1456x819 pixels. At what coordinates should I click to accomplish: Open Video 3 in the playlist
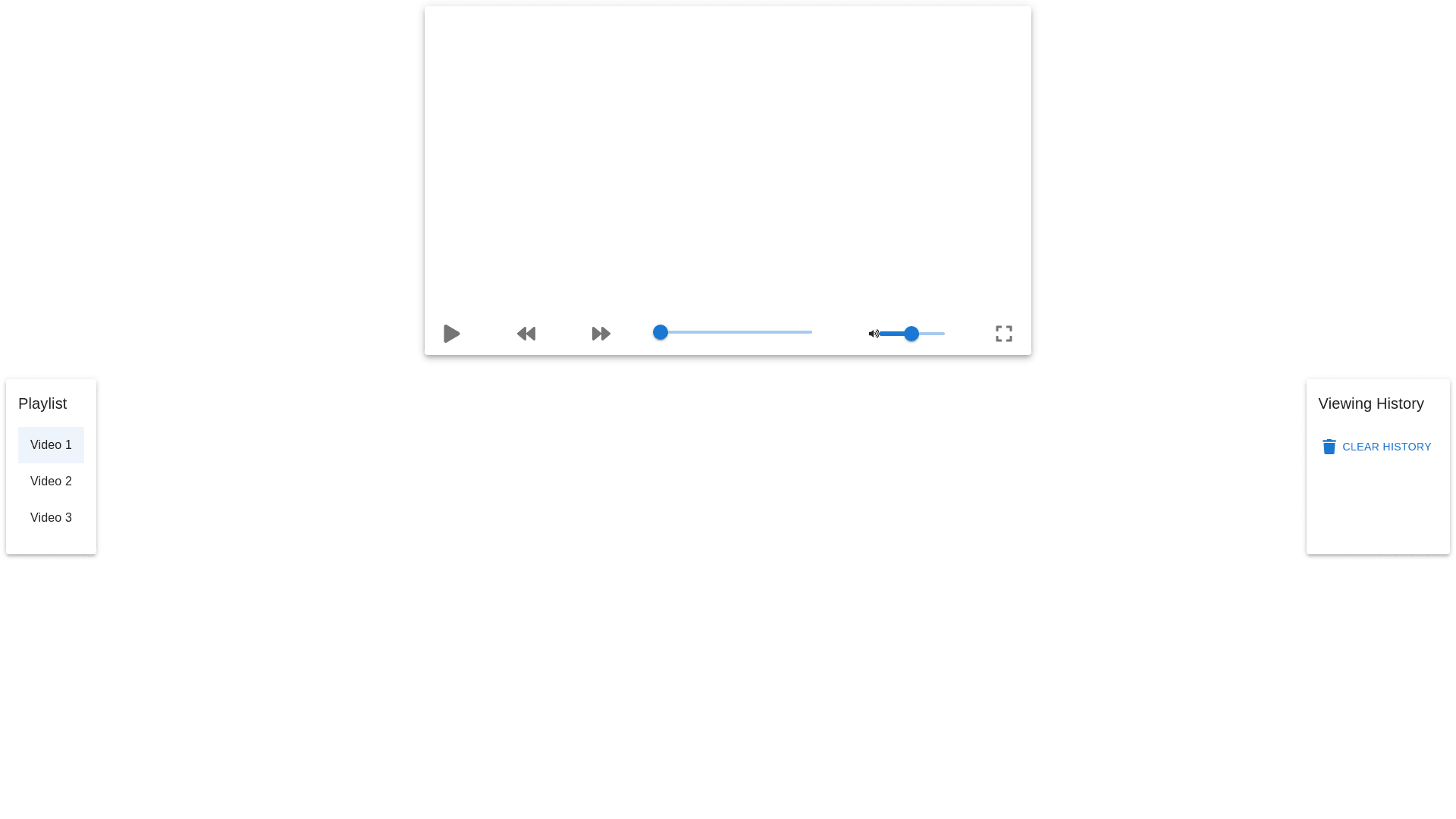click(x=51, y=518)
